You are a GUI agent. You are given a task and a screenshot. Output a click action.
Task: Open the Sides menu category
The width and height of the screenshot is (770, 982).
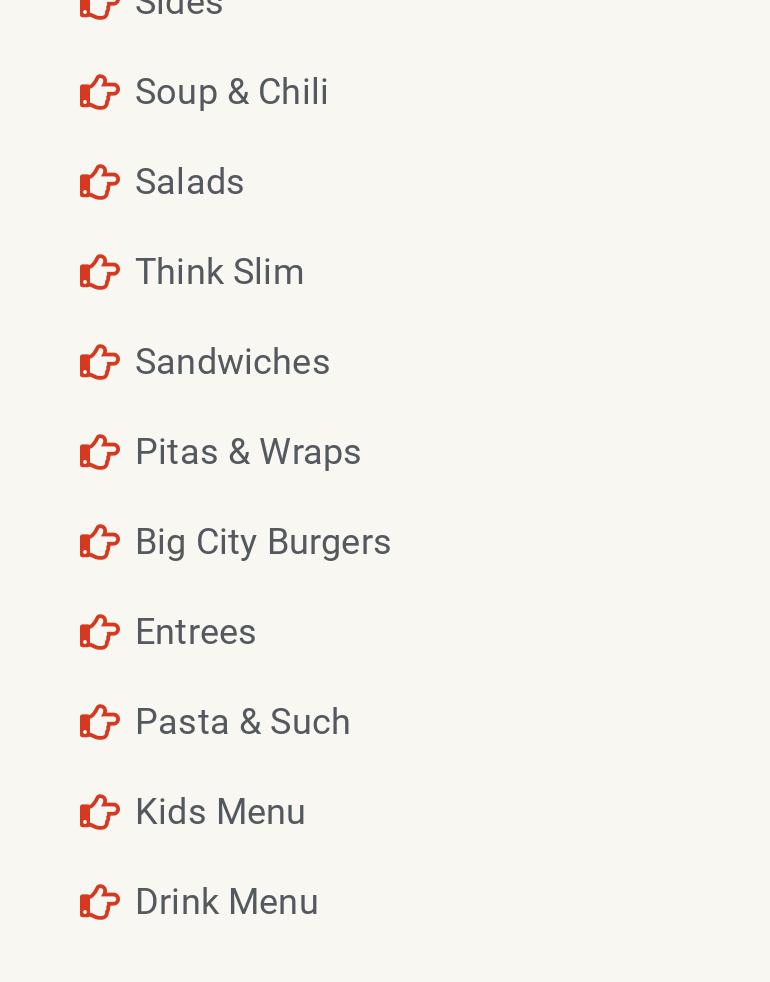click(x=179, y=7)
